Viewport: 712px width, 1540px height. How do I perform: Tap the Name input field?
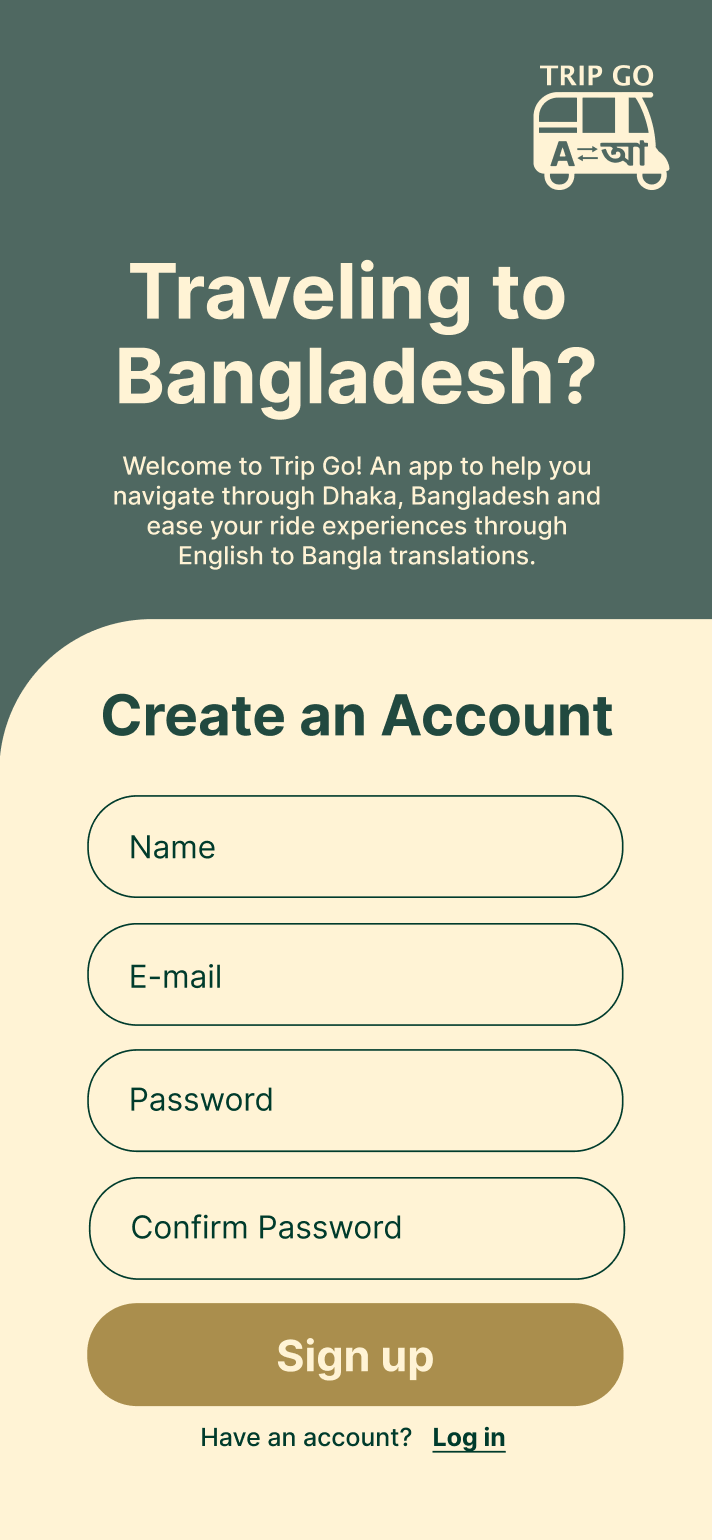click(x=355, y=847)
